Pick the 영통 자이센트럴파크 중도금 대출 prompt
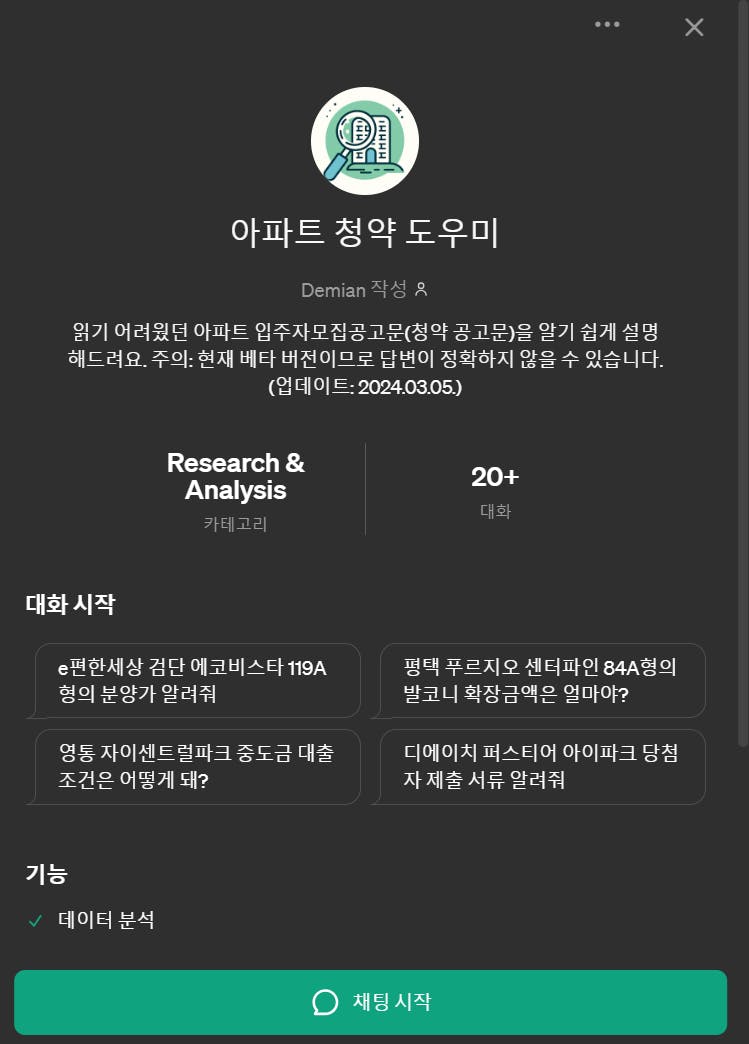The height and width of the screenshot is (1044, 749). [x=197, y=766]
